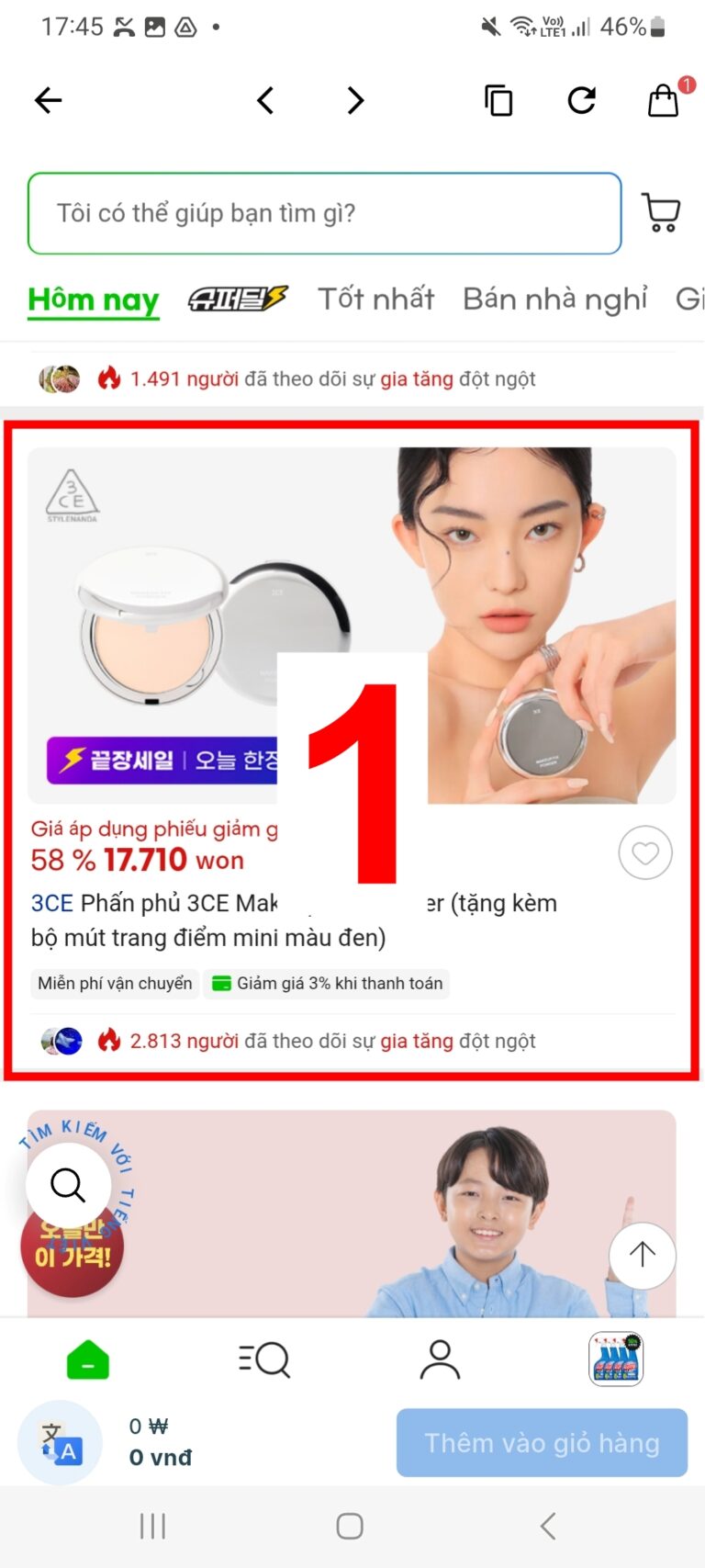The height and width of the screenshot is (1568, 705).
Task: Go back with the top-left arrow
Action: [x=48, y=100]
